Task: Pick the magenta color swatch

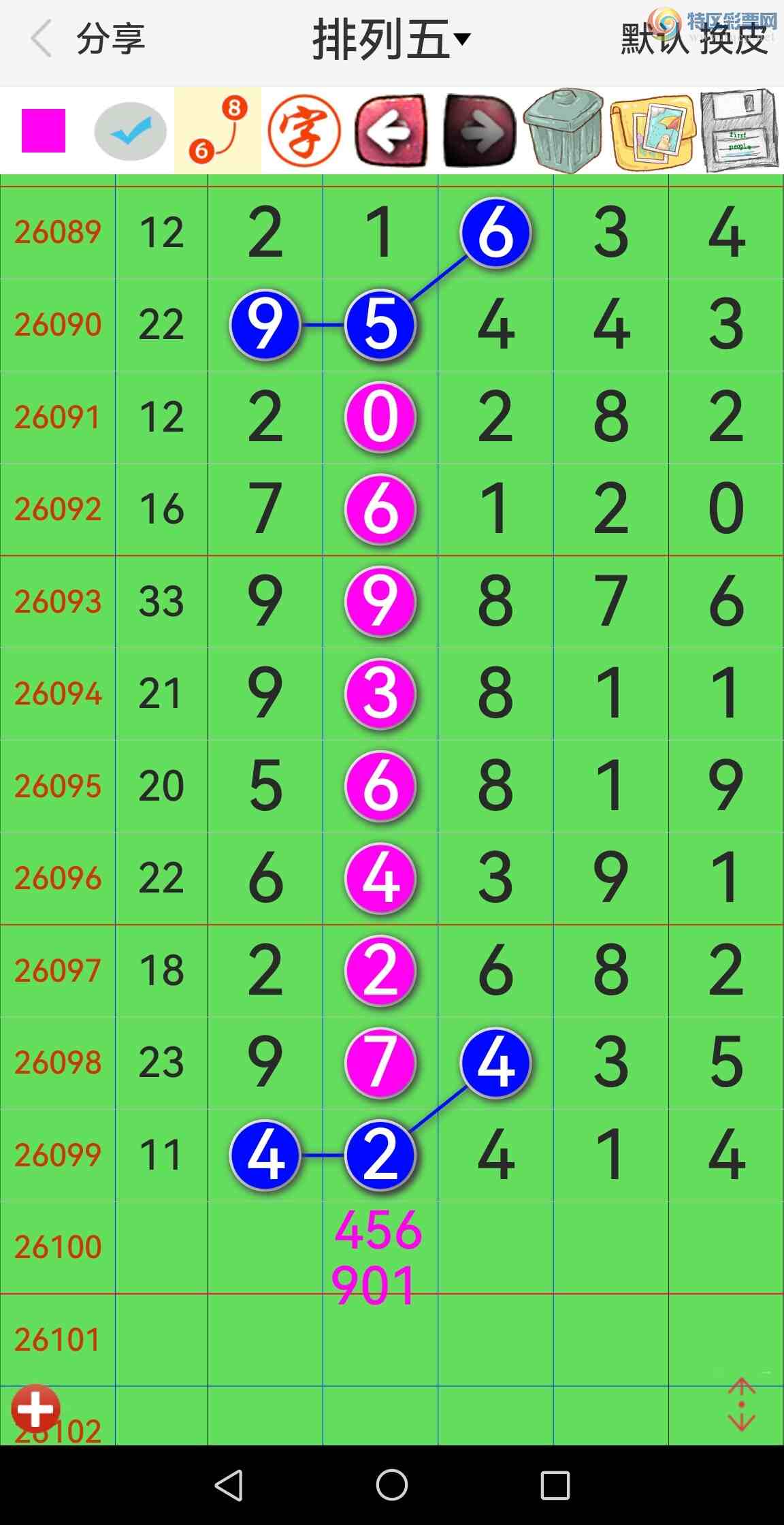Action: pos(44,130)
